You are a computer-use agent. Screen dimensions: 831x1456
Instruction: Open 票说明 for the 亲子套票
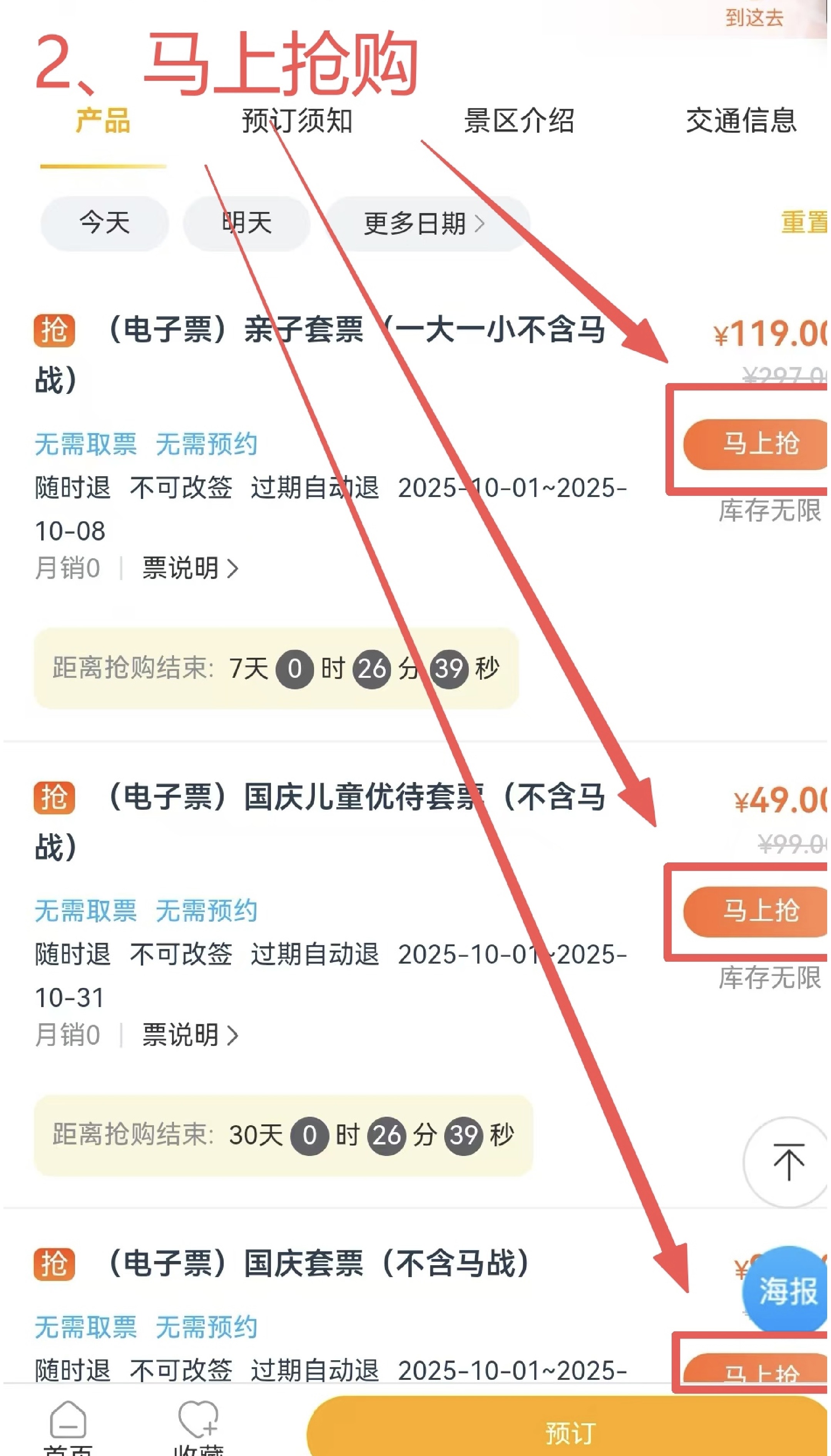[x=189, y=568]
